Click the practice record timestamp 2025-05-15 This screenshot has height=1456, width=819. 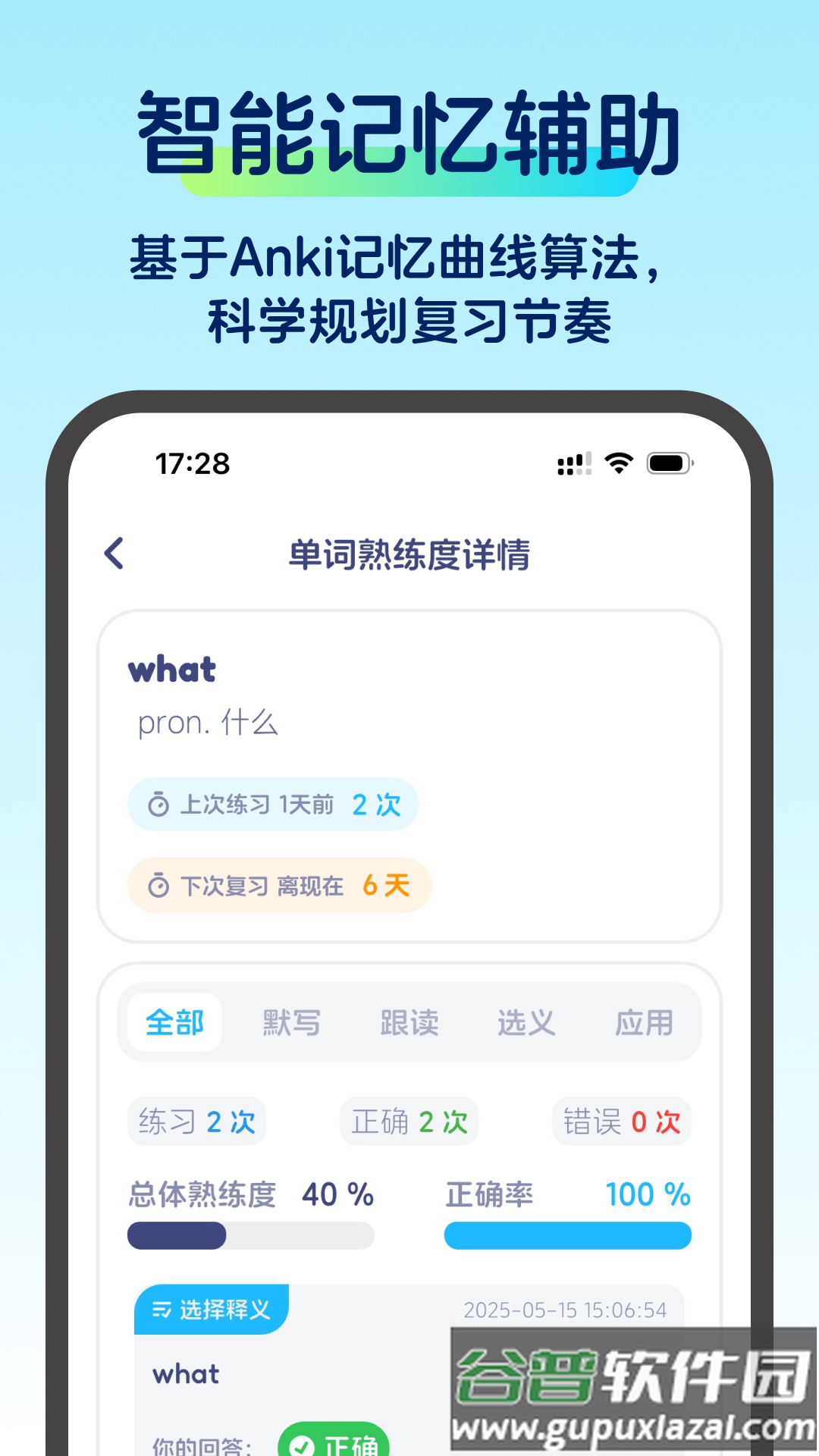(x=565, y=1310)
